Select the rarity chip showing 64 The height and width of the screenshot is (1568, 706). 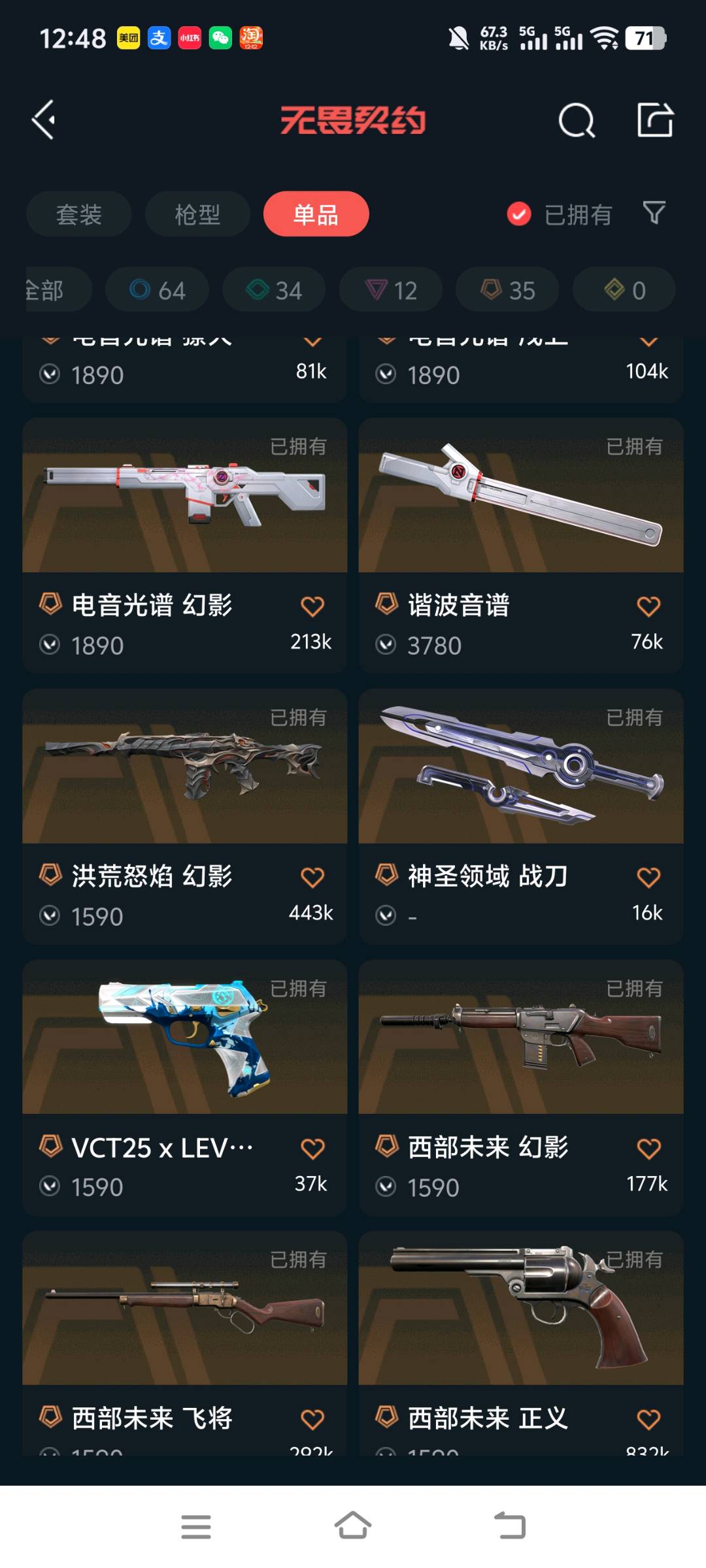(157, 289)
